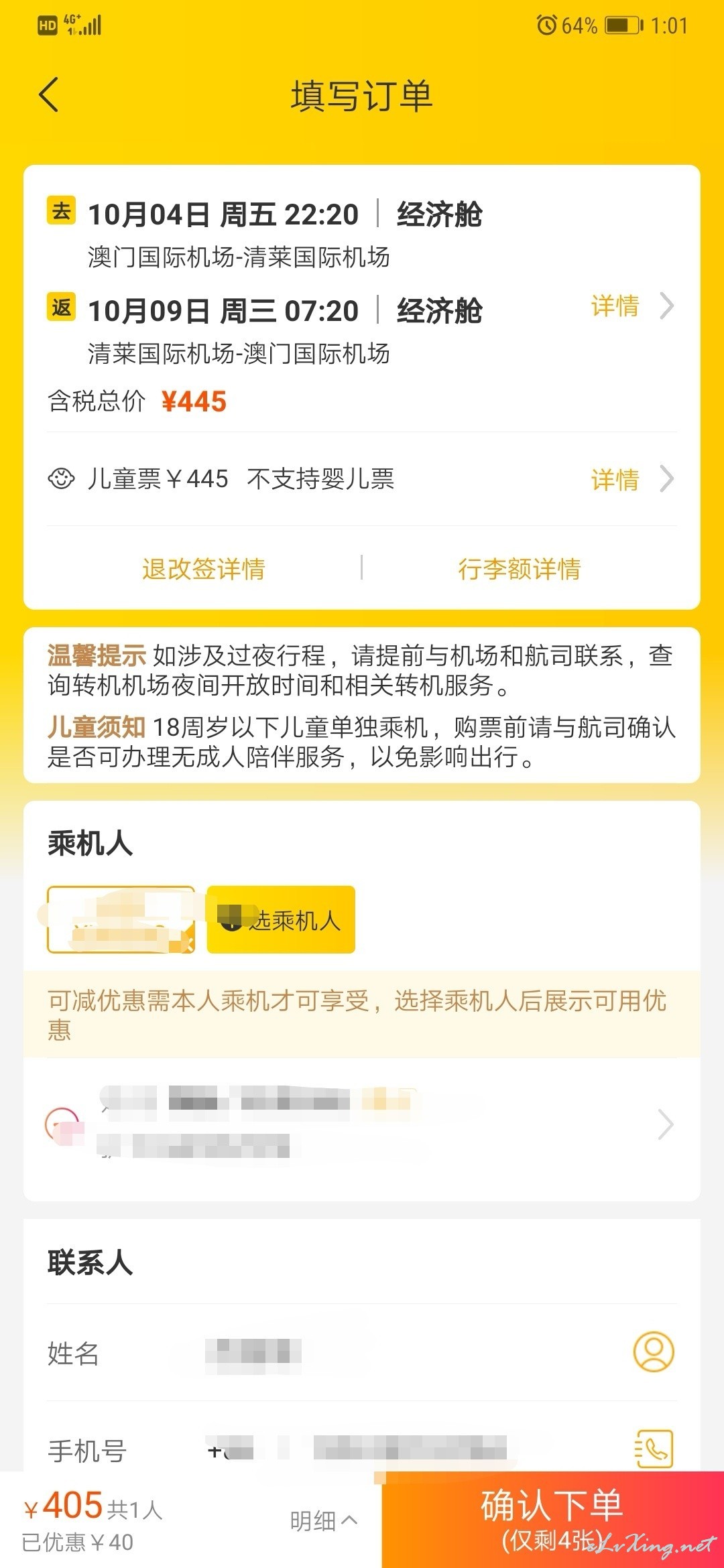View 行李额详情

[x=520, y=568]
